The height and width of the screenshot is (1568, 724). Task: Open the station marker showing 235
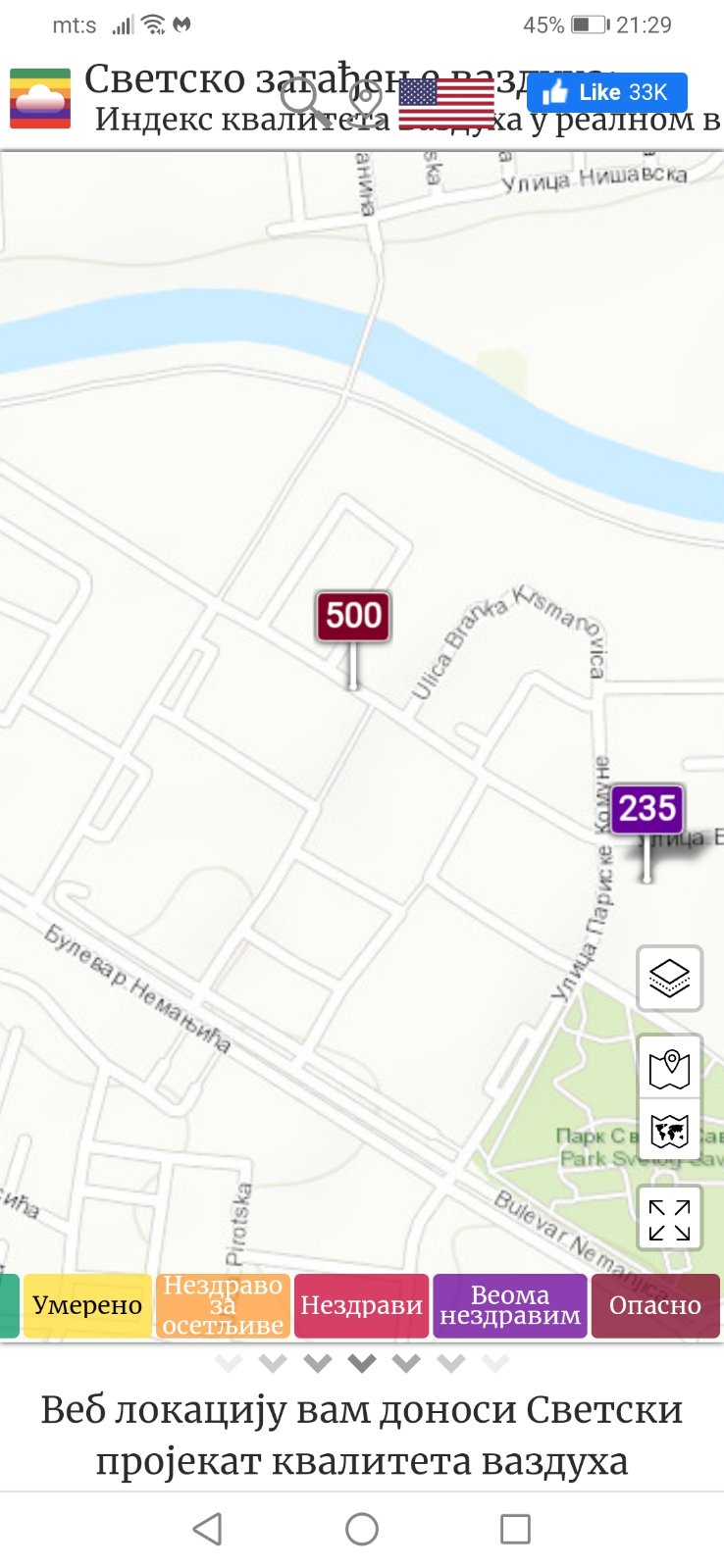(646, 810)
